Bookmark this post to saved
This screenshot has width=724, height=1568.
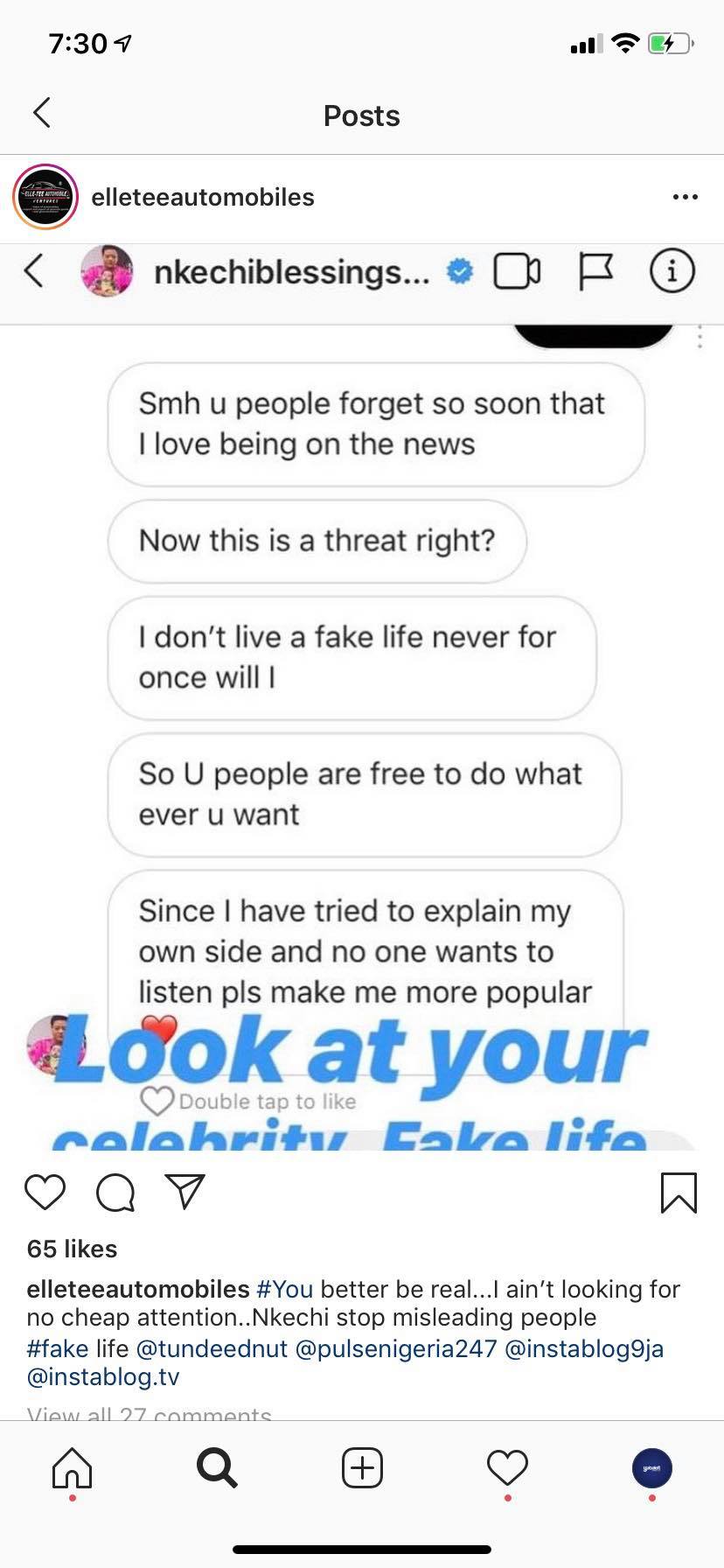pos(679,1193)
